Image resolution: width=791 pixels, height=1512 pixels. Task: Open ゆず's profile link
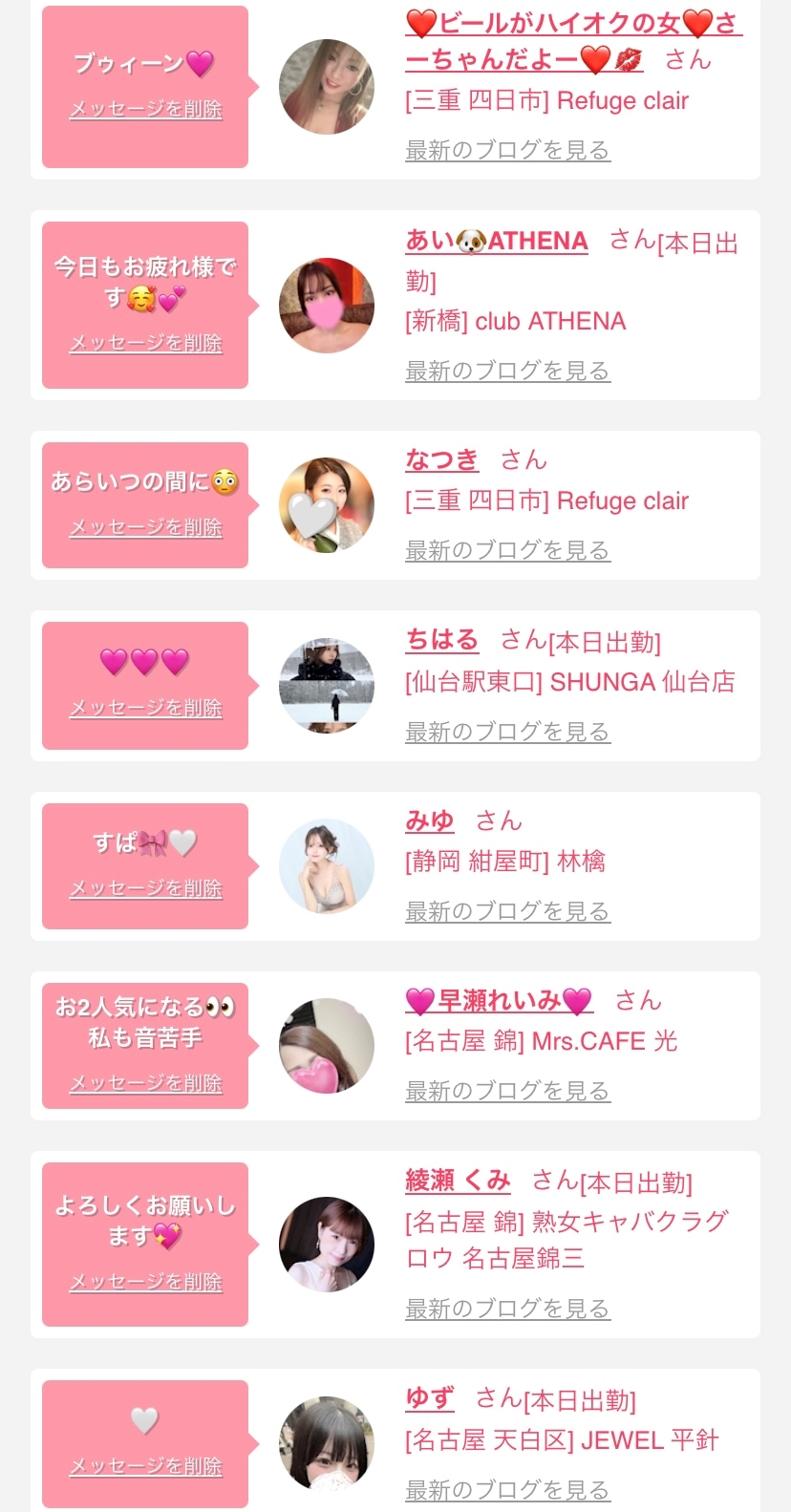coord(429,1398)
